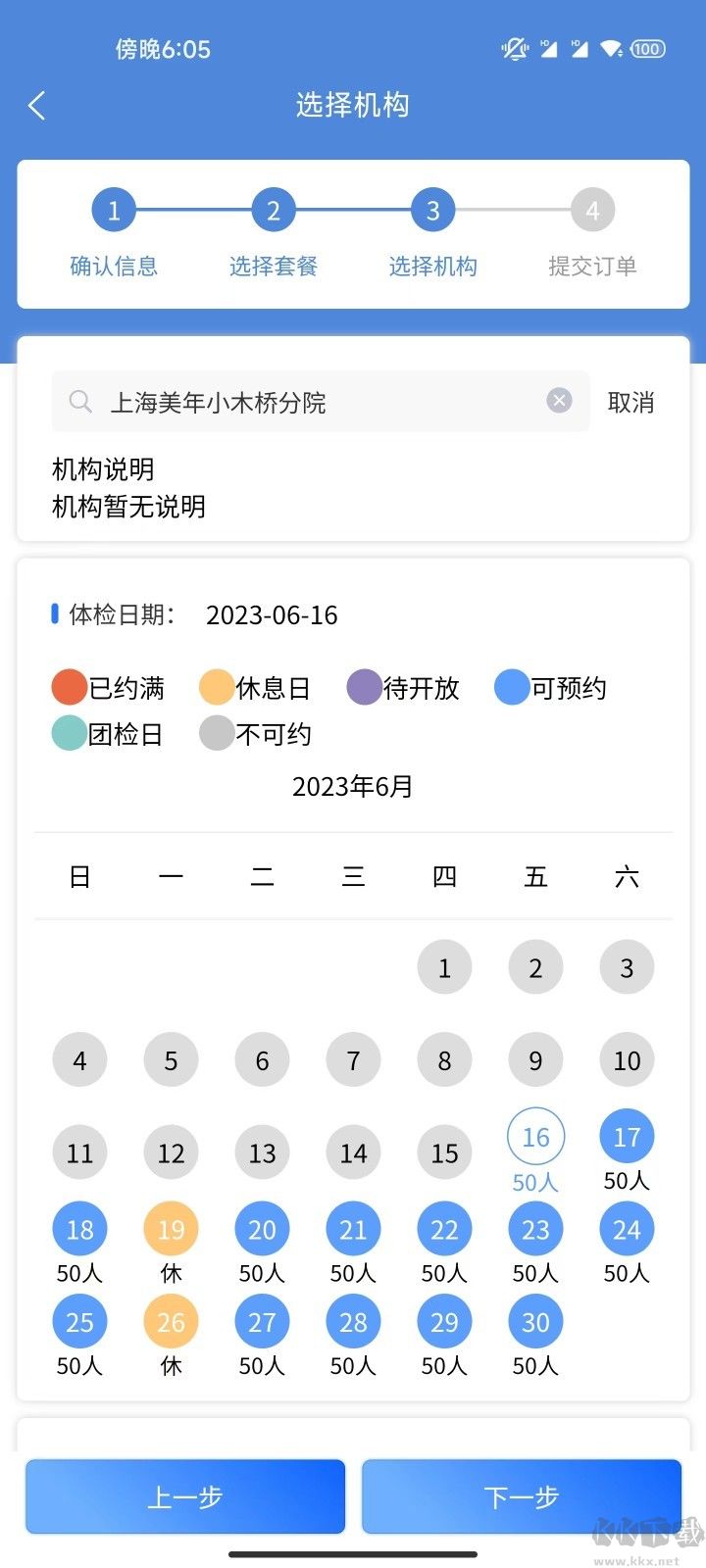Select June 30 in the calendar
This screenshot has width=706, height=1568.
(x=534, y=1321)
